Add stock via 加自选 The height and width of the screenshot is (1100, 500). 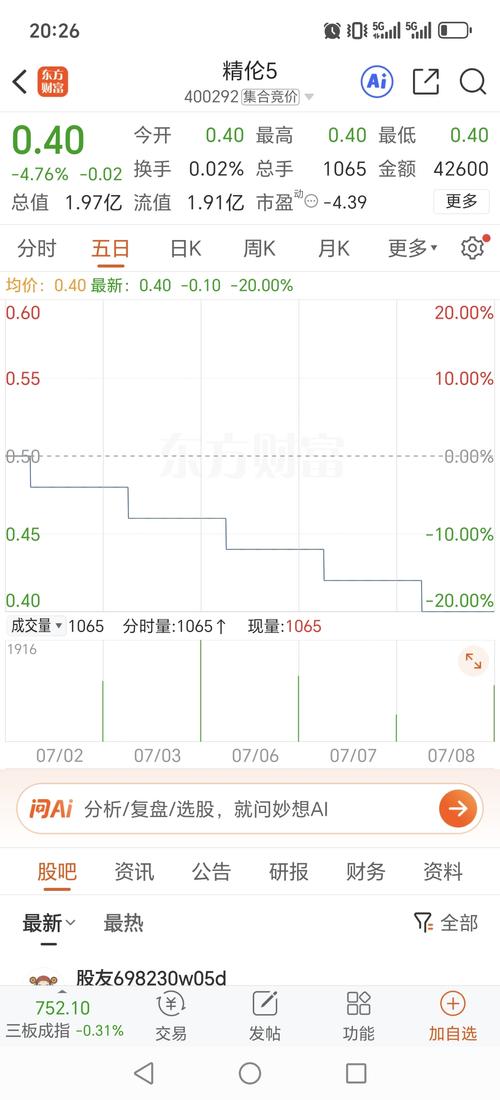tap(452, 1017)
